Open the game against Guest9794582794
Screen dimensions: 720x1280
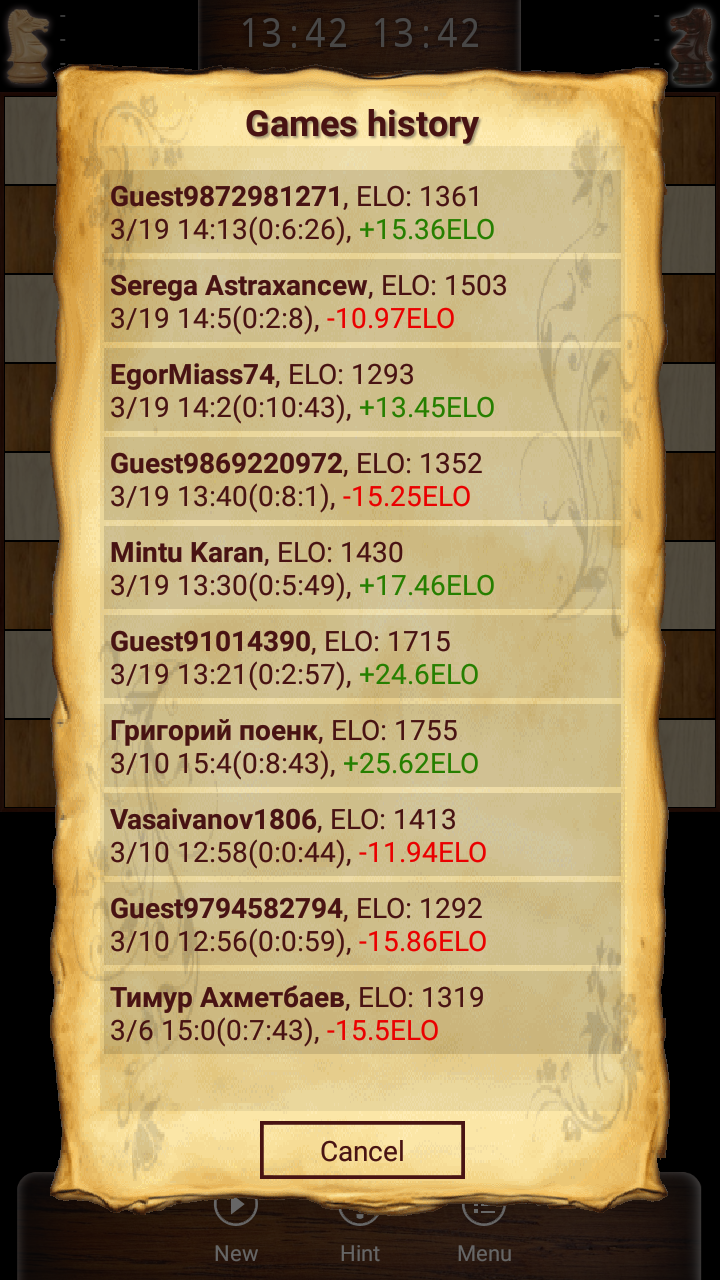point(362,924)
